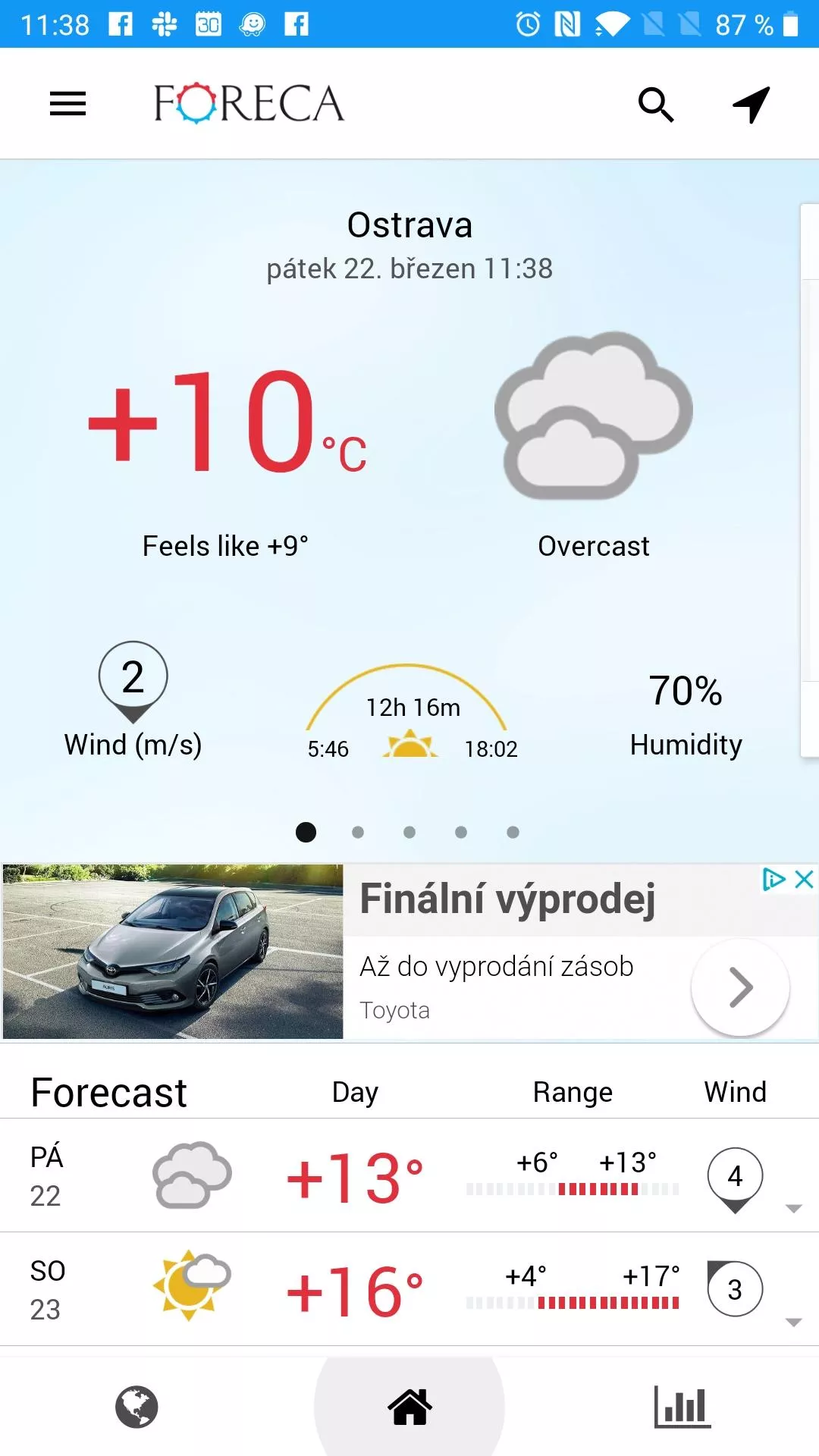Jump to the second page indicator dot
The height and width of the screenshot is (1456, 819).
tap(358, 833)
